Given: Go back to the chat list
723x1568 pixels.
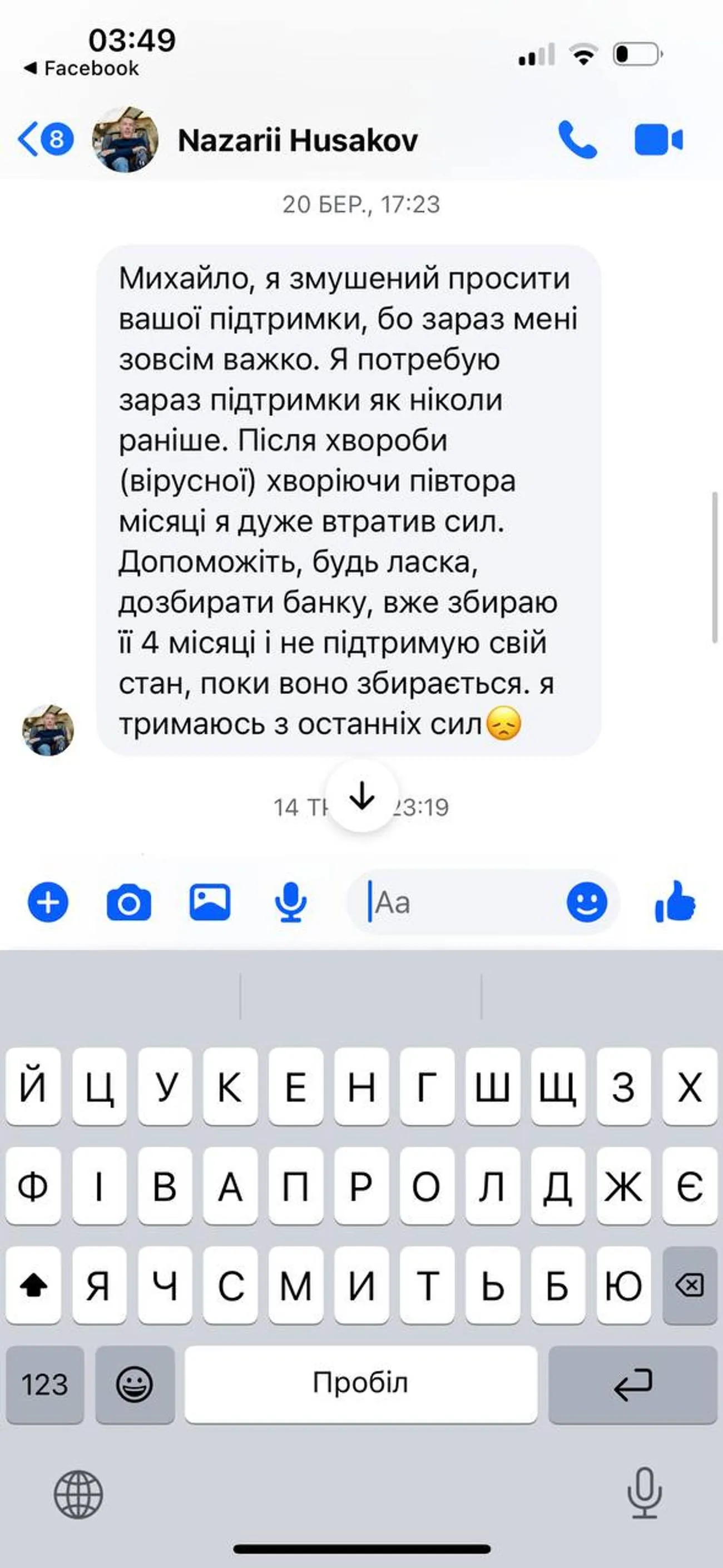Looking at the screenshot, I should click(46, 140).
